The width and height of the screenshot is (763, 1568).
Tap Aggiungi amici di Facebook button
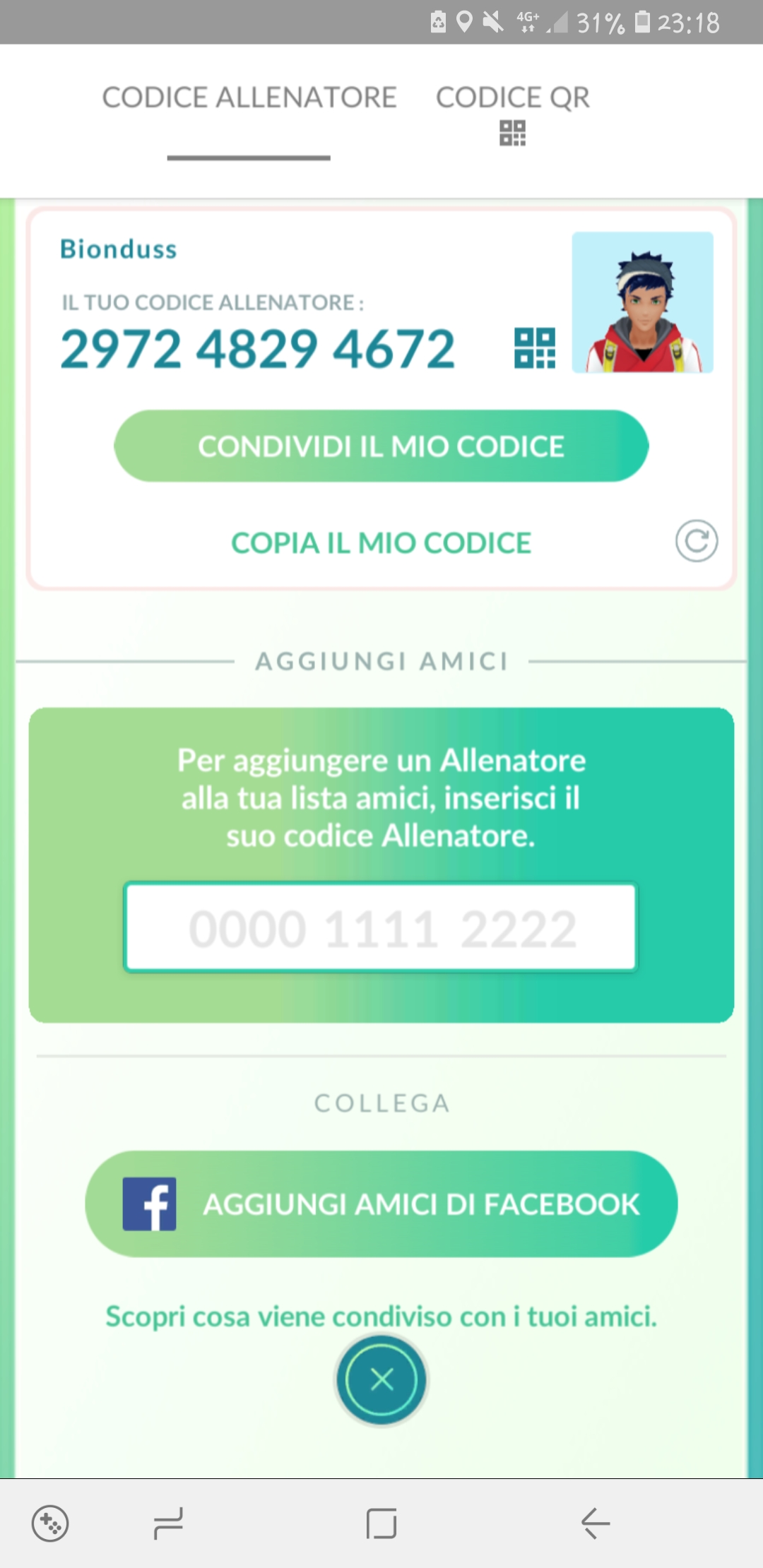(x=381, y=1204)
